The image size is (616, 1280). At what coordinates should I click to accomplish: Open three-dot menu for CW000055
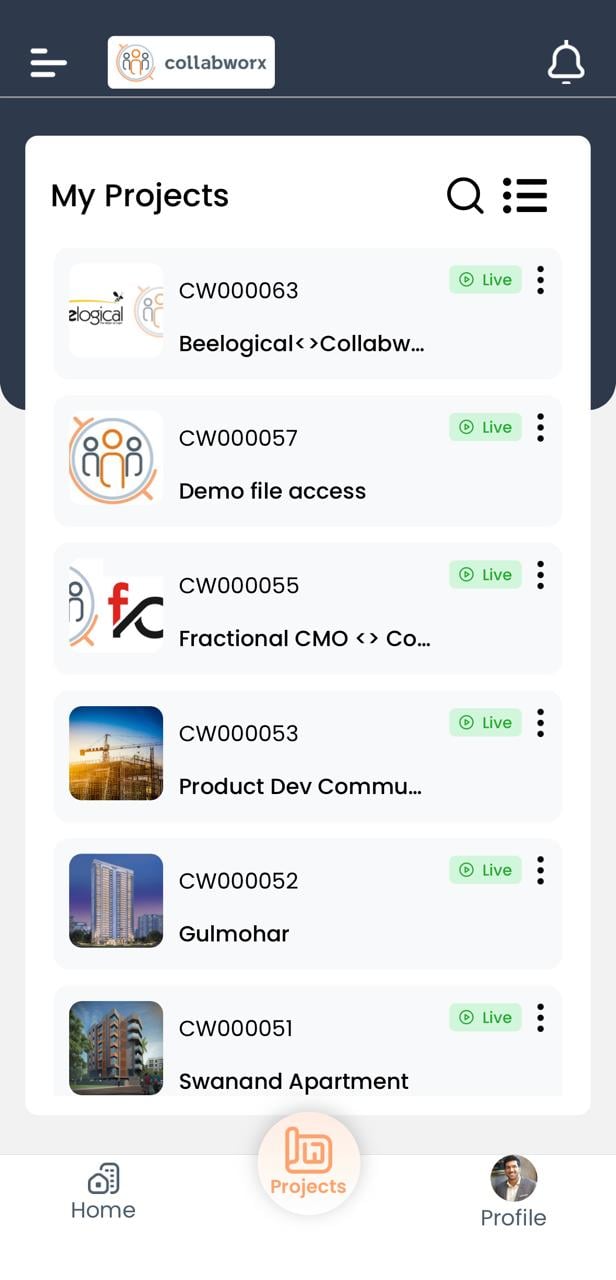[x=540, y=575]
